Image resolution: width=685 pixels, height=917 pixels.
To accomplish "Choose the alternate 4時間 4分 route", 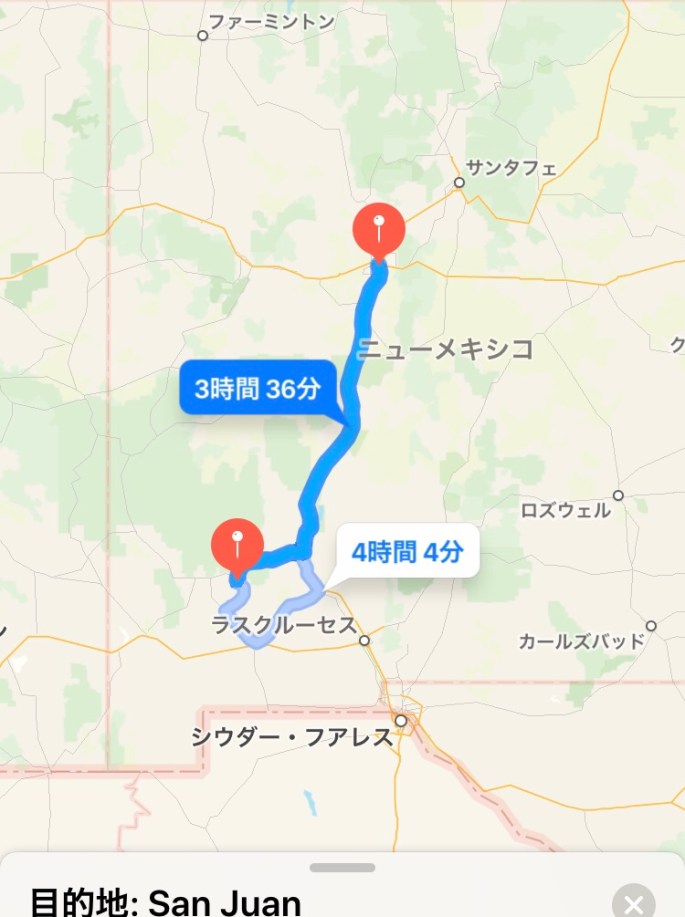I will [406, 551].
